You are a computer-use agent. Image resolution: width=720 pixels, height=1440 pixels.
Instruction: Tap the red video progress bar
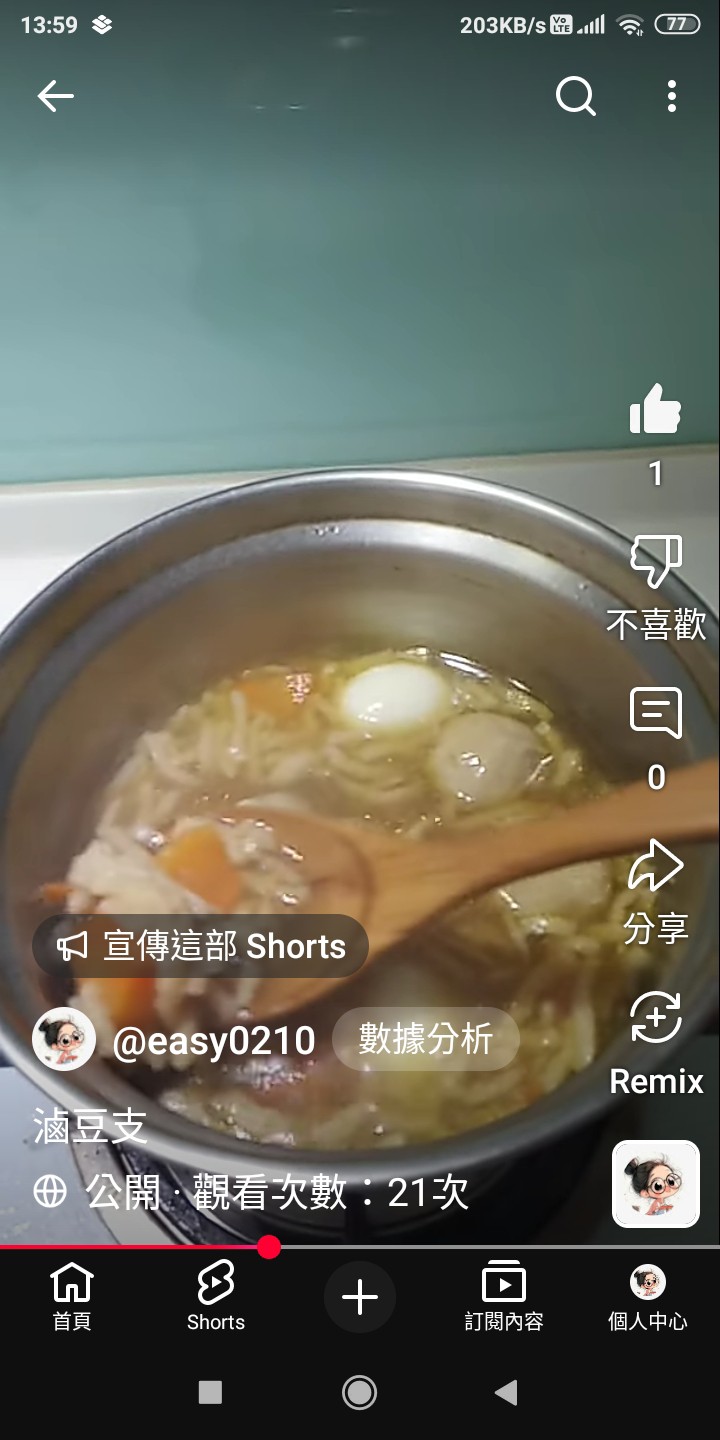(x=135, y=1247)
